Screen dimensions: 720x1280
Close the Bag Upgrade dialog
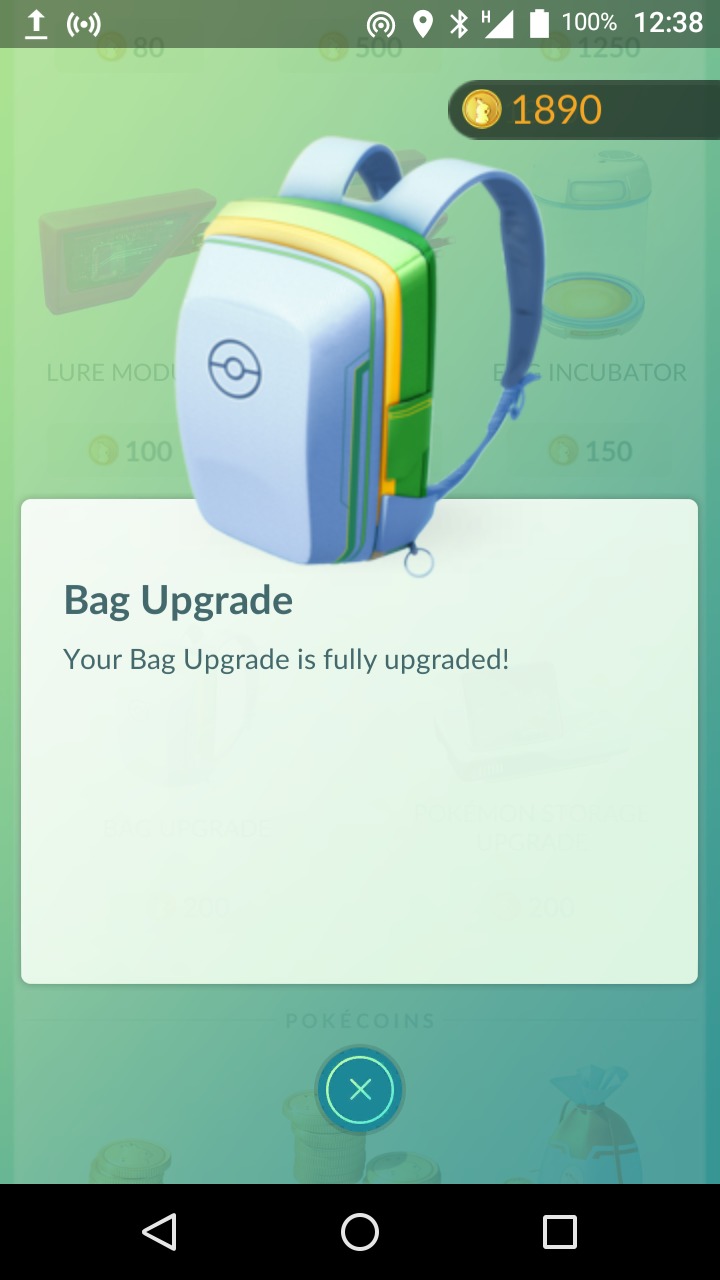360,1090
